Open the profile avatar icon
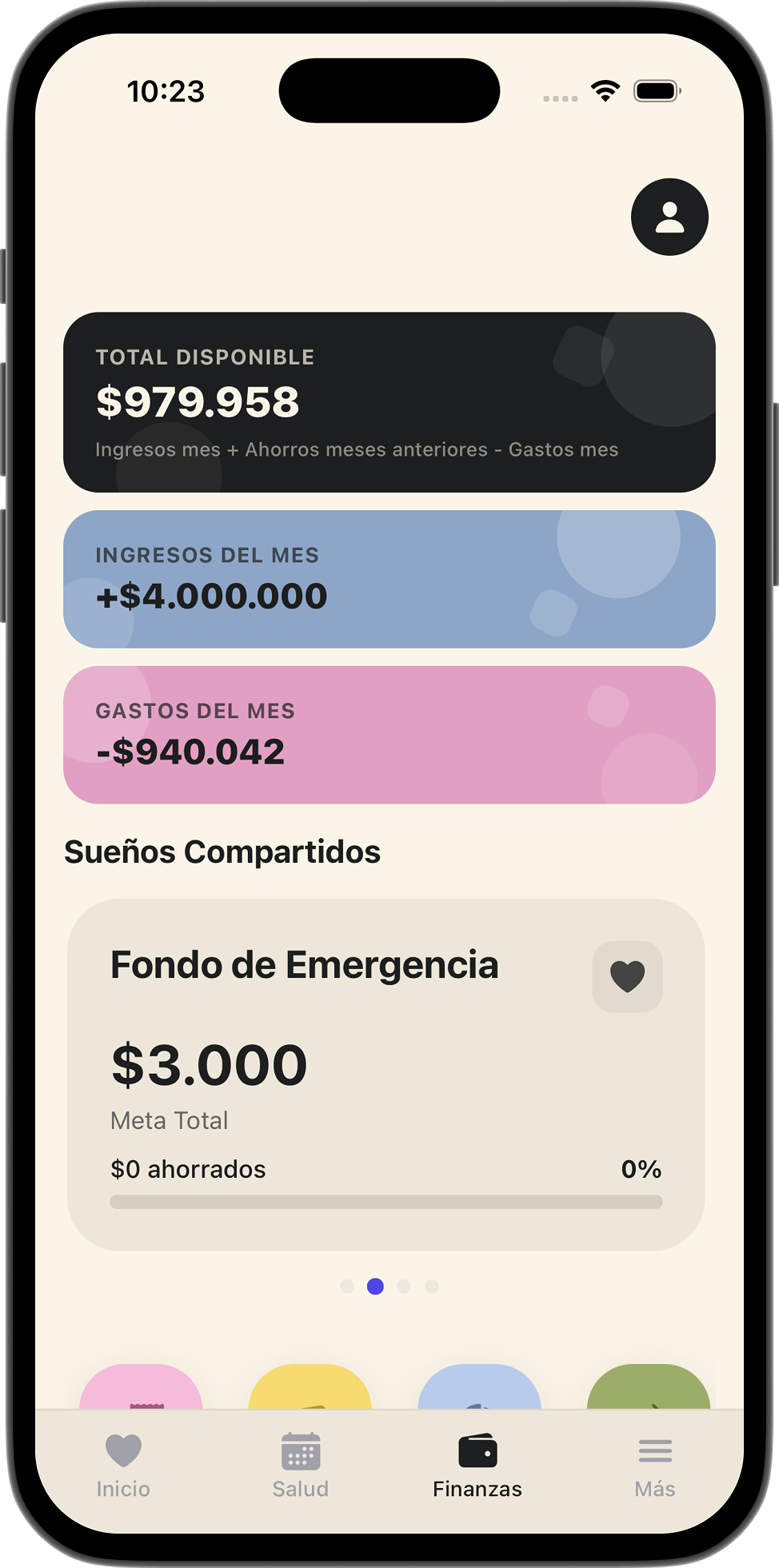The image size is (779, 1568). [669, 217]
